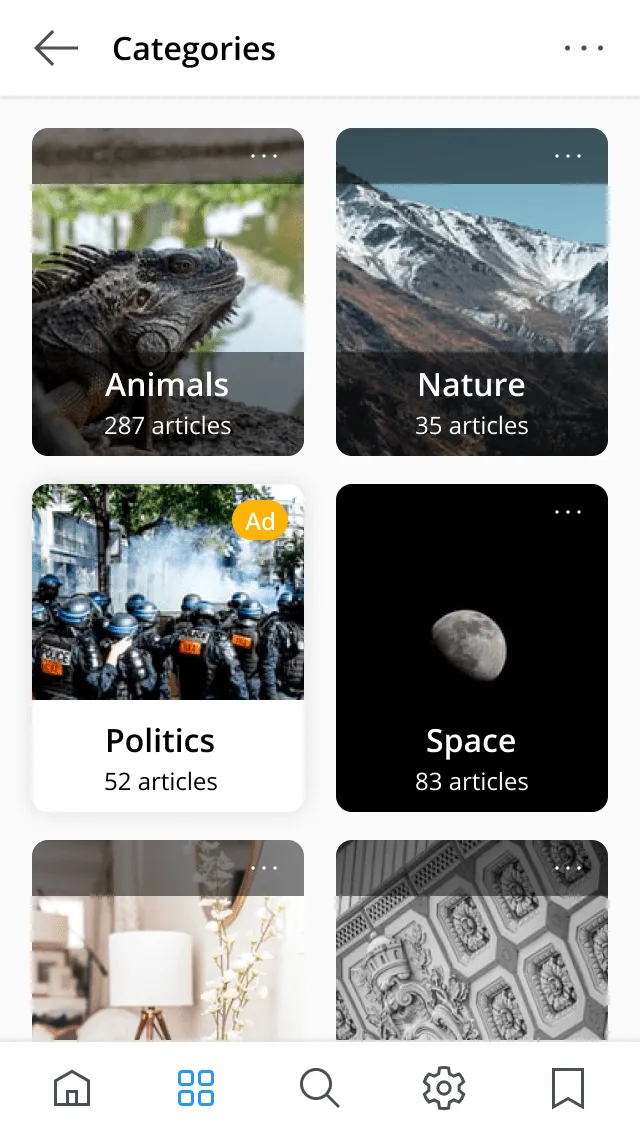
Task: Show more options on Animals card
Action: coord(264,156)
